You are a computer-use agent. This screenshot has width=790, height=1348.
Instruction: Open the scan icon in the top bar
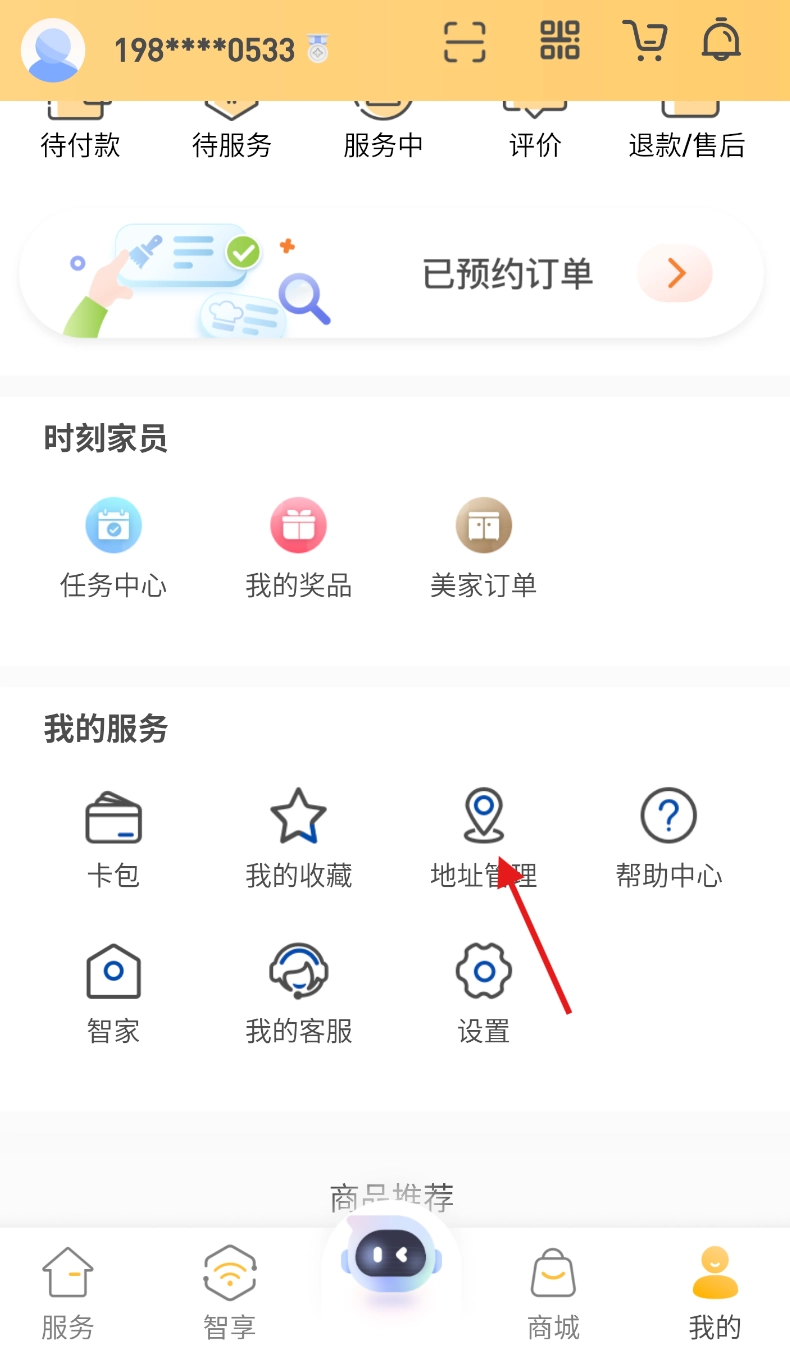pyautogui.click(x=466, y=40)
